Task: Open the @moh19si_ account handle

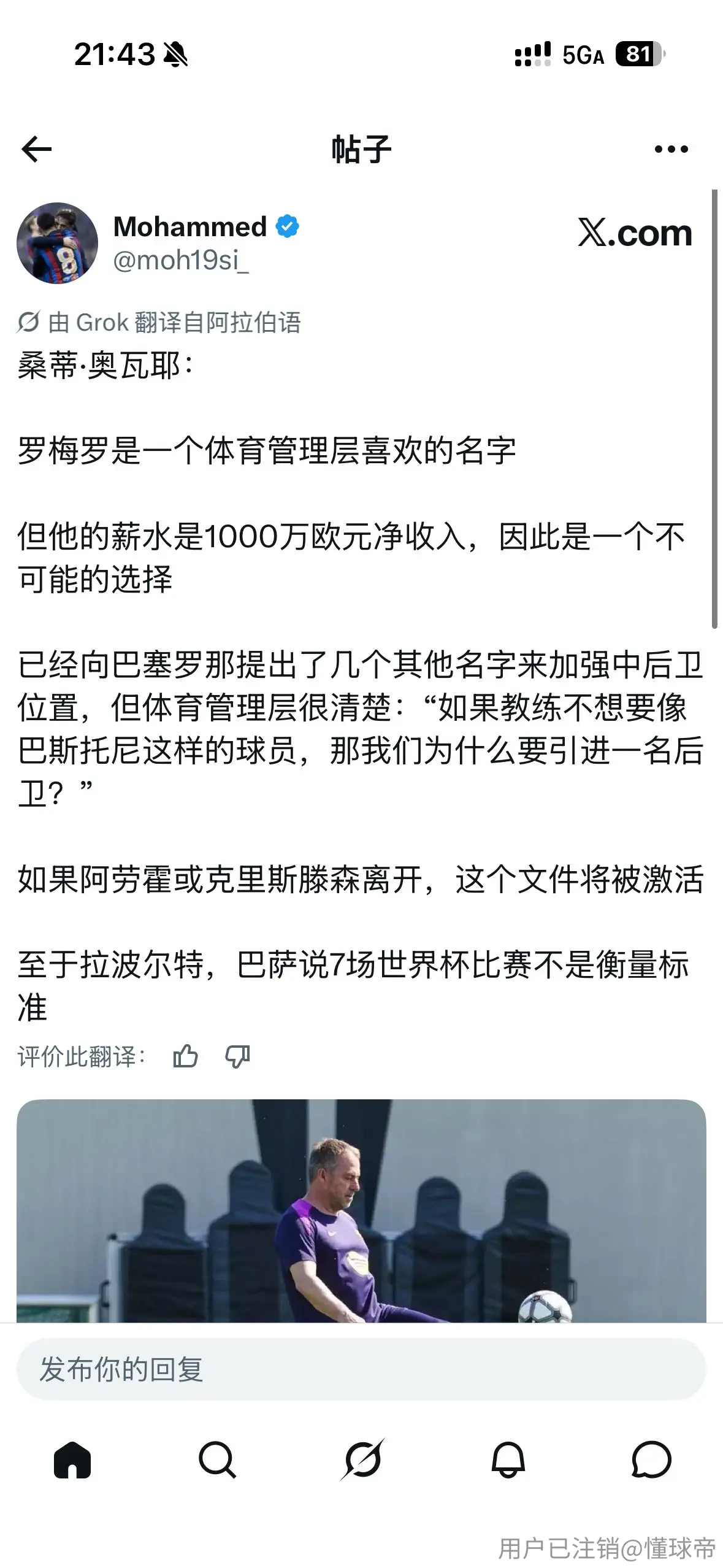Action: [x=181, y=261]
